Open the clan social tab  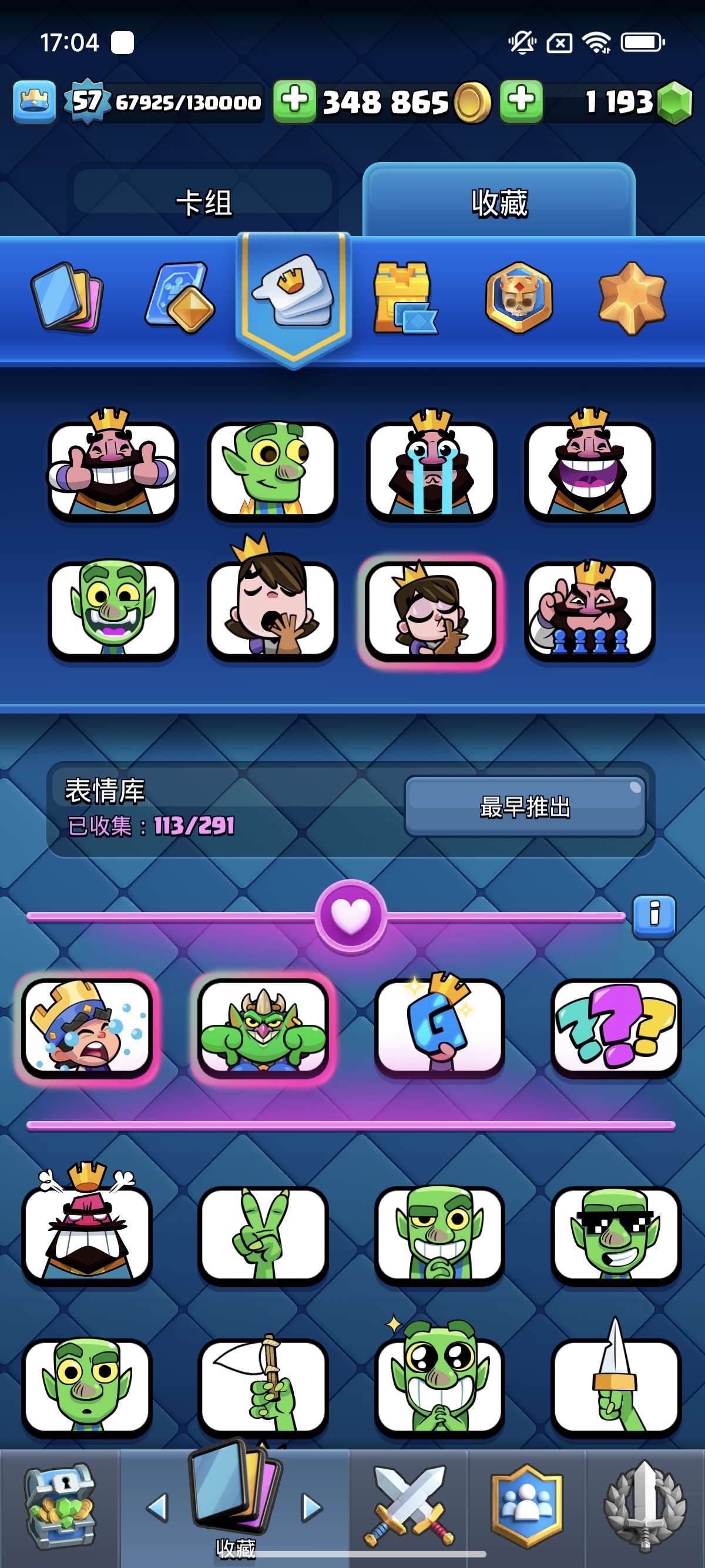coord(526,1507)
